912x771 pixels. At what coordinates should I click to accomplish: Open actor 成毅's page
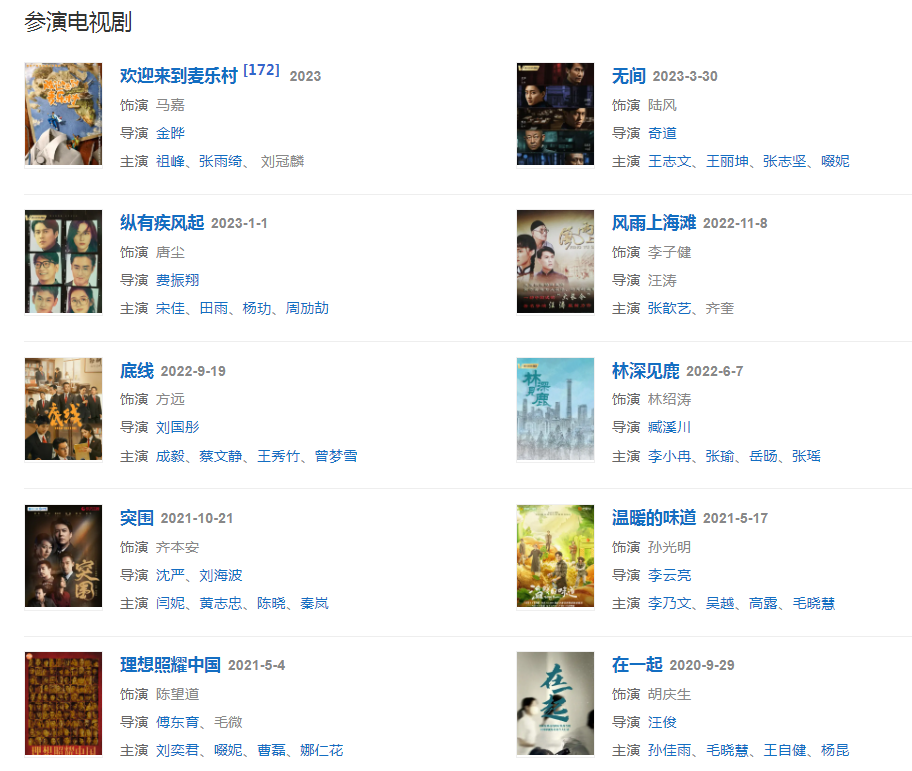170,456
